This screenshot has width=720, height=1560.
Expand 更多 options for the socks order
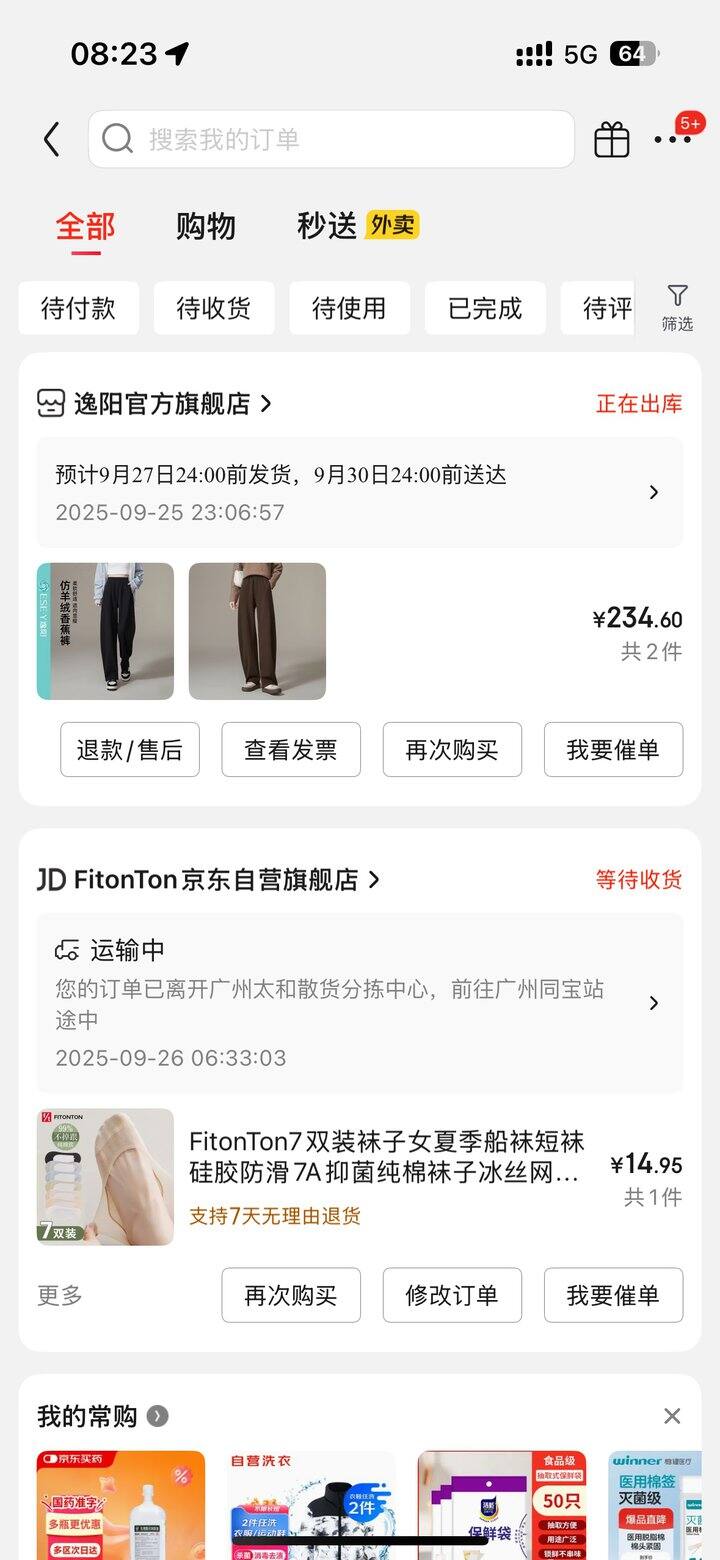pyautogui.click(x=60, y=1295)
